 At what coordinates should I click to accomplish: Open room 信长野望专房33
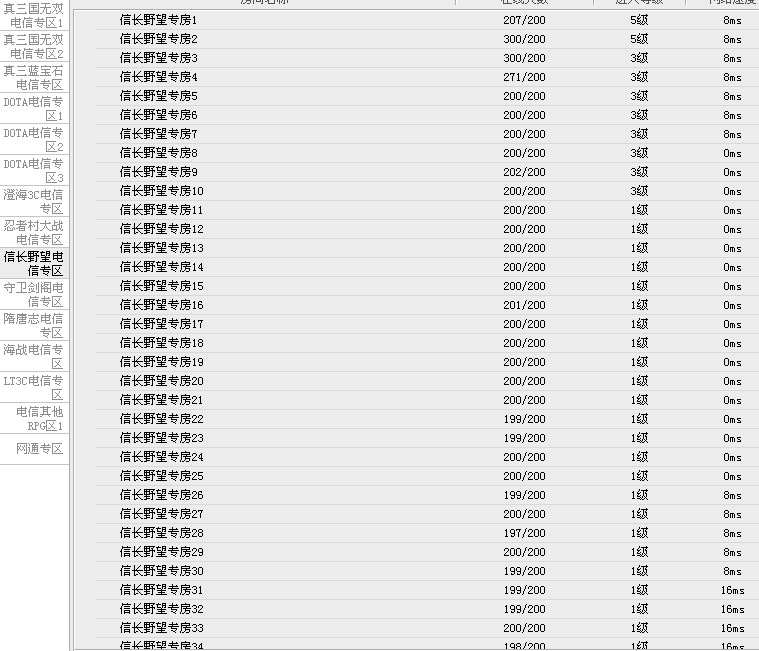pos(161,628)
